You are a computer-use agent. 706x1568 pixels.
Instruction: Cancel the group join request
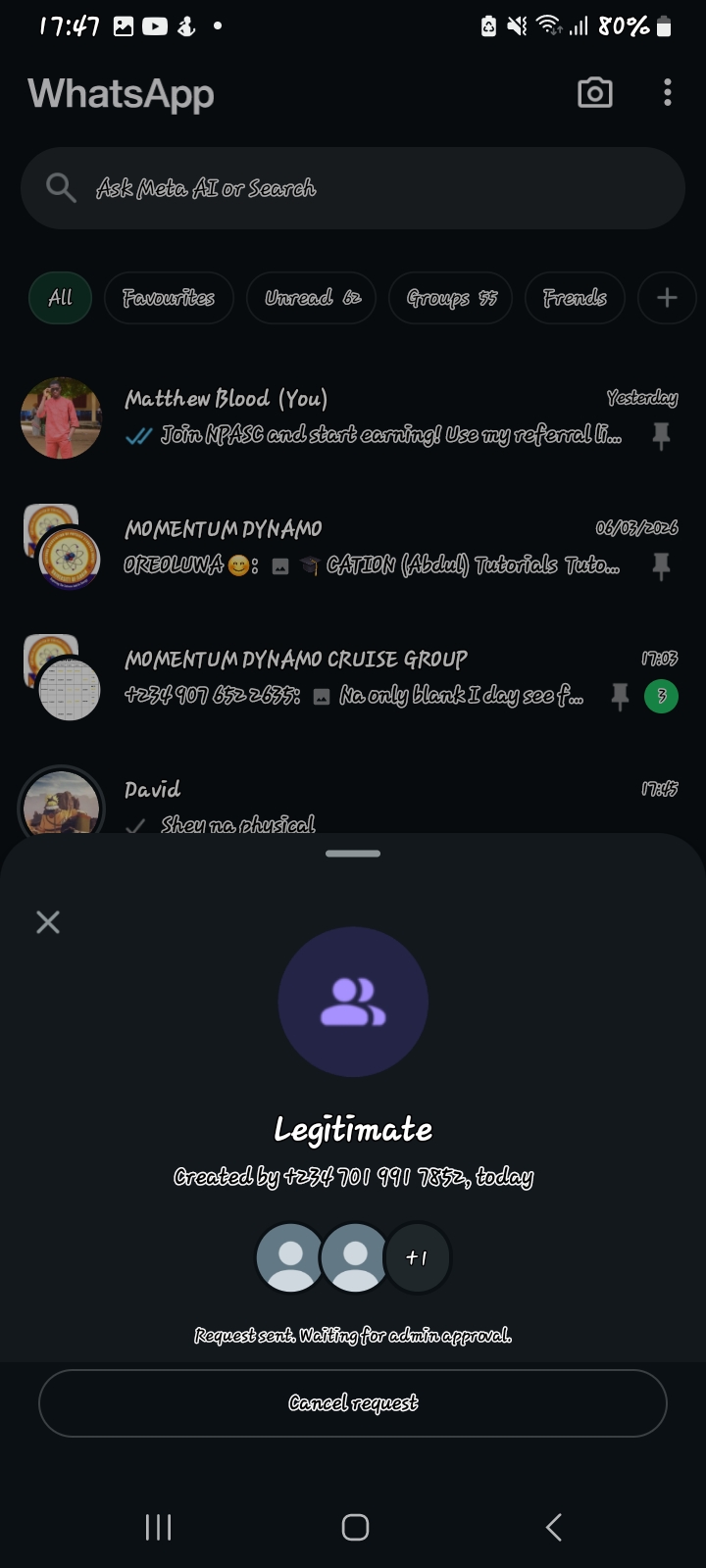(353, 1402)
